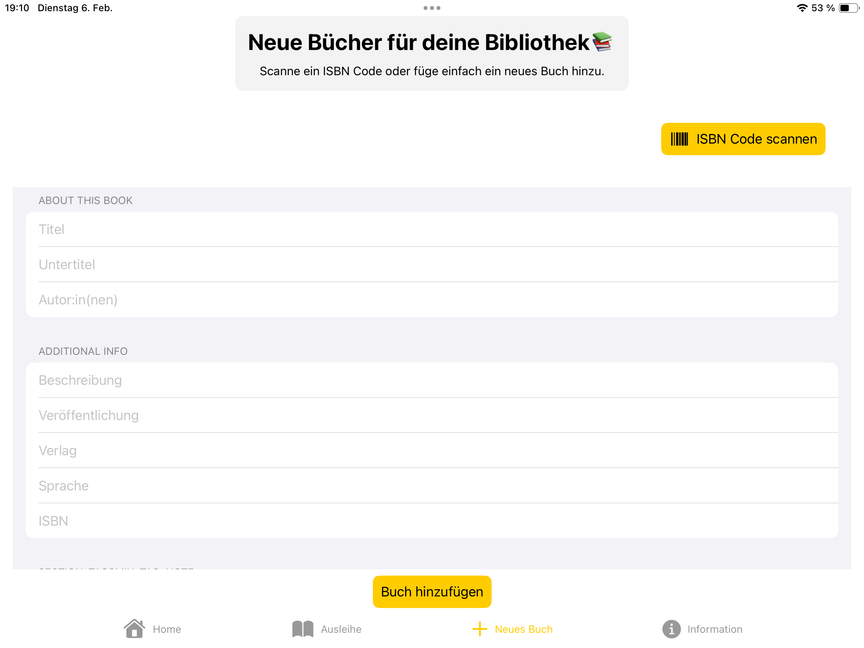This screenshot has height=648, width=864.
Task: Open the multitasking three-dots menu
Action: coord(432,8)
